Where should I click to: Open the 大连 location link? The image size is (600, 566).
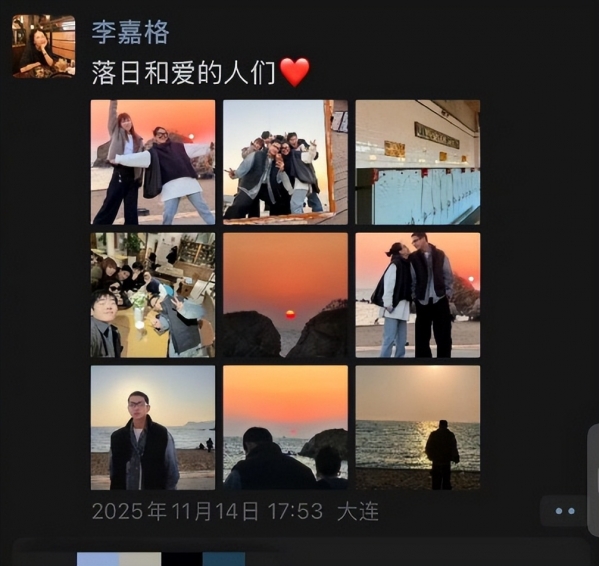357,511
